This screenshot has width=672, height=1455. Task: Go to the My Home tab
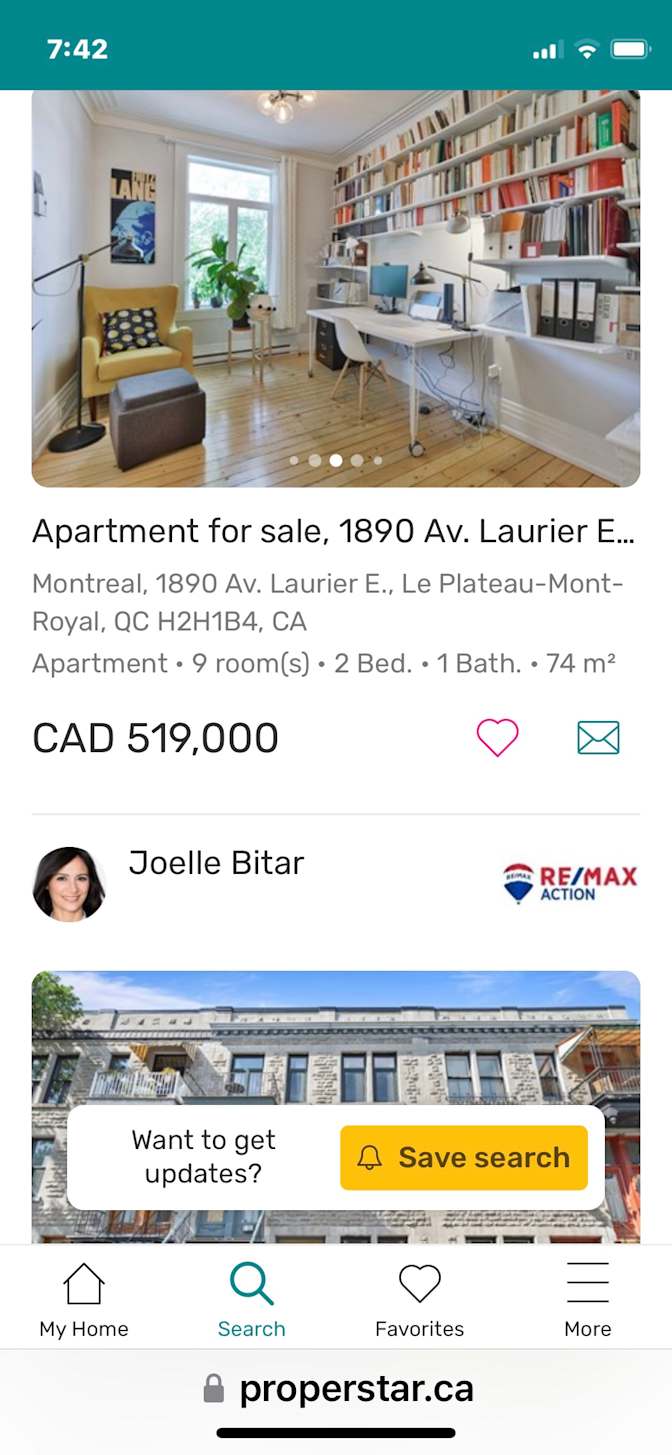coord(84,1299)
